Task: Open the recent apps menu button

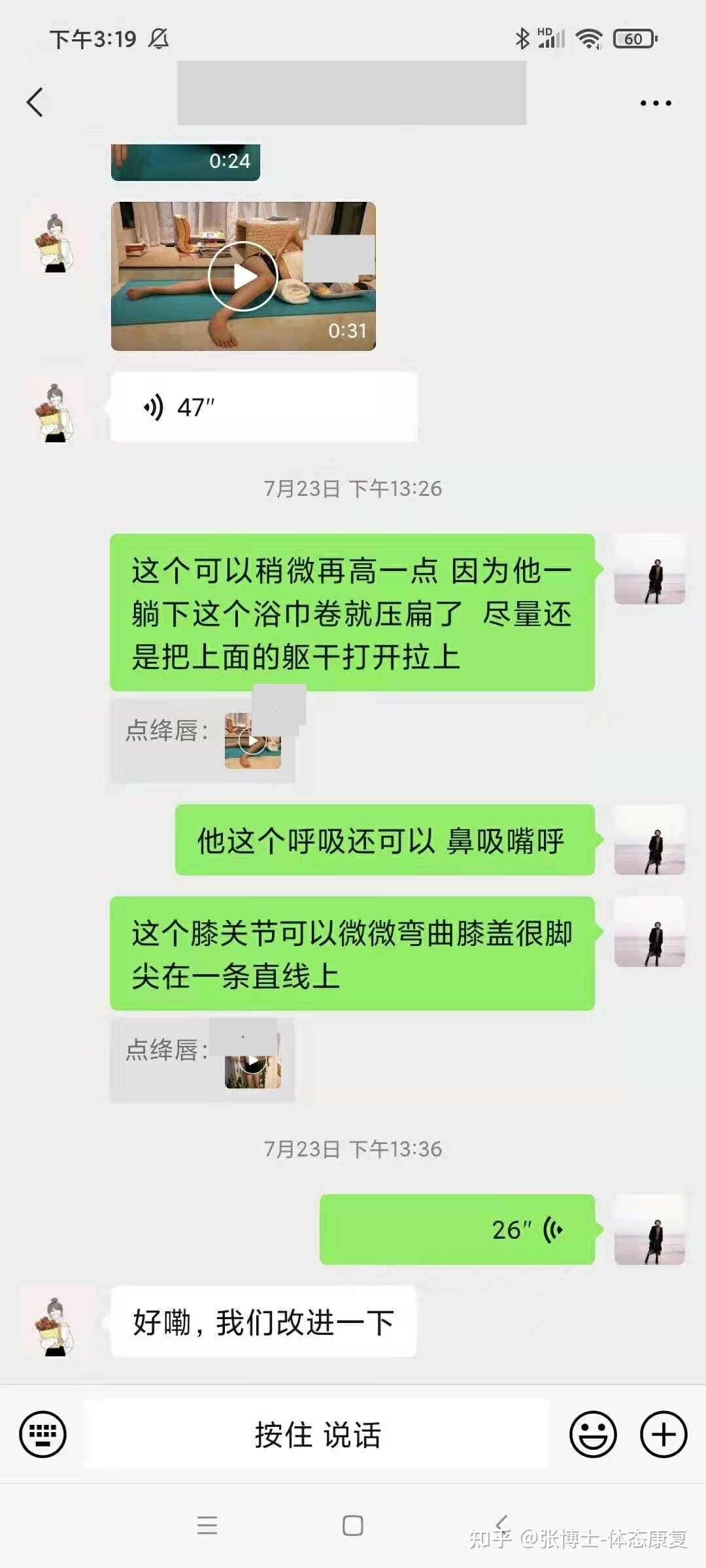Action: (207, 1526)
